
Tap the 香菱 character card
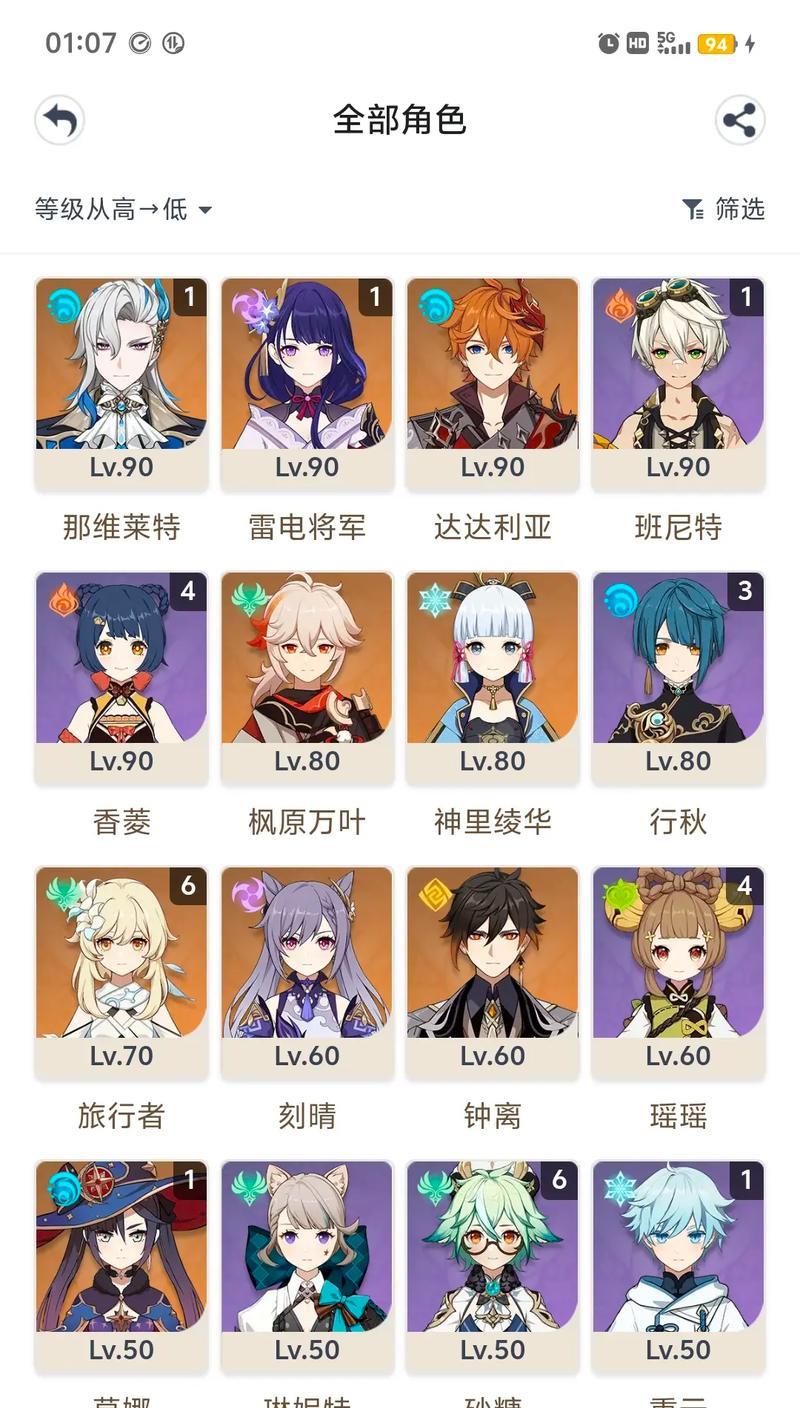(x=121, y=678)
